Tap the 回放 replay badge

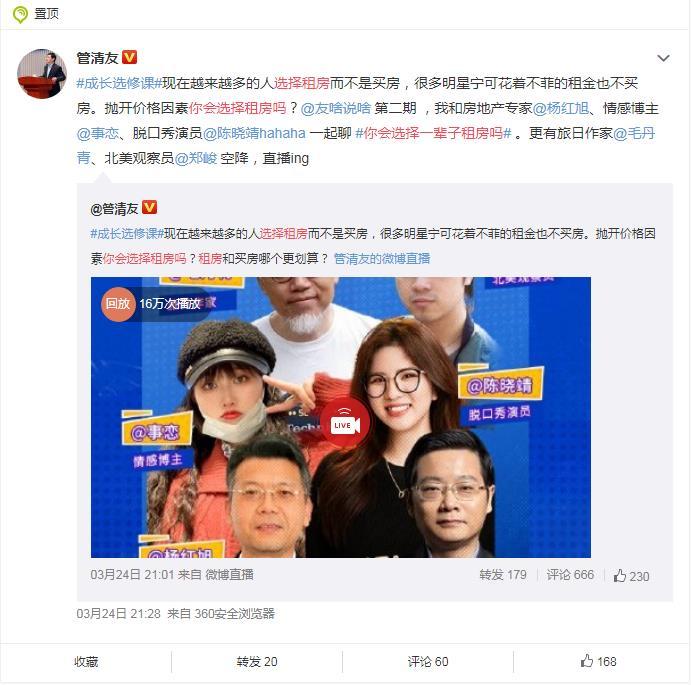pyautogui.click(x=118, y=303)
